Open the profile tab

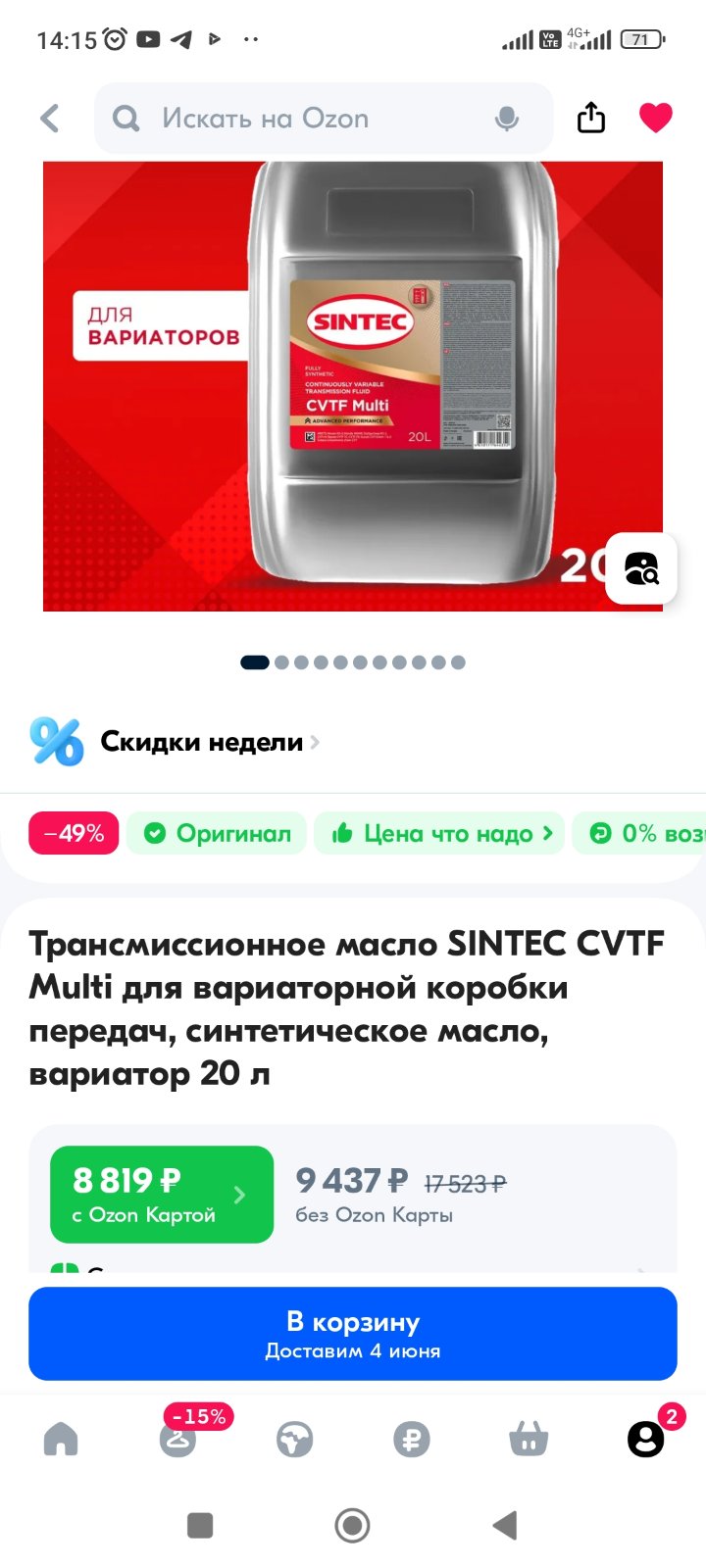[645, 1439]
